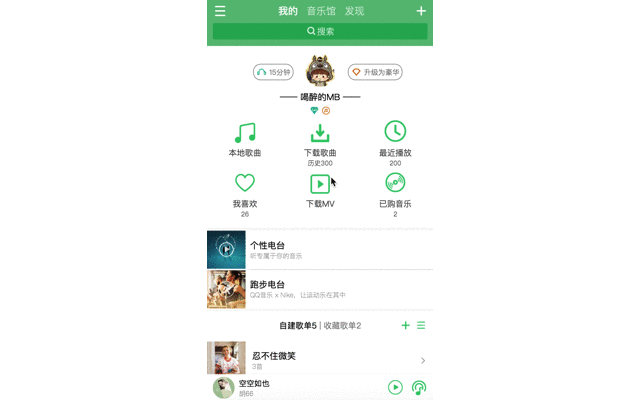Open 下载歌曲 downloaded songs
640x400 pixels.
(320, 139)
